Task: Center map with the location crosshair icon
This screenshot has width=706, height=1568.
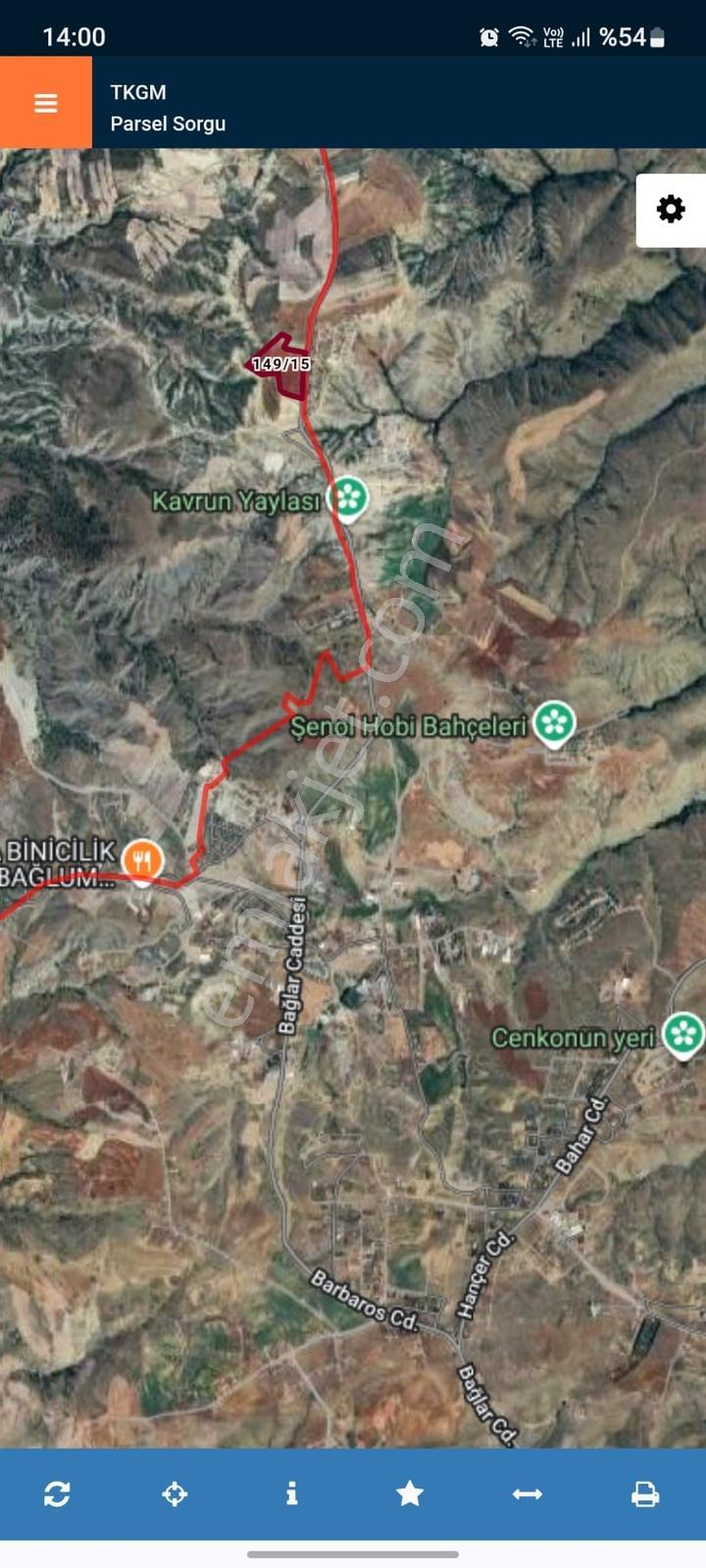Action: point(175,1494)
